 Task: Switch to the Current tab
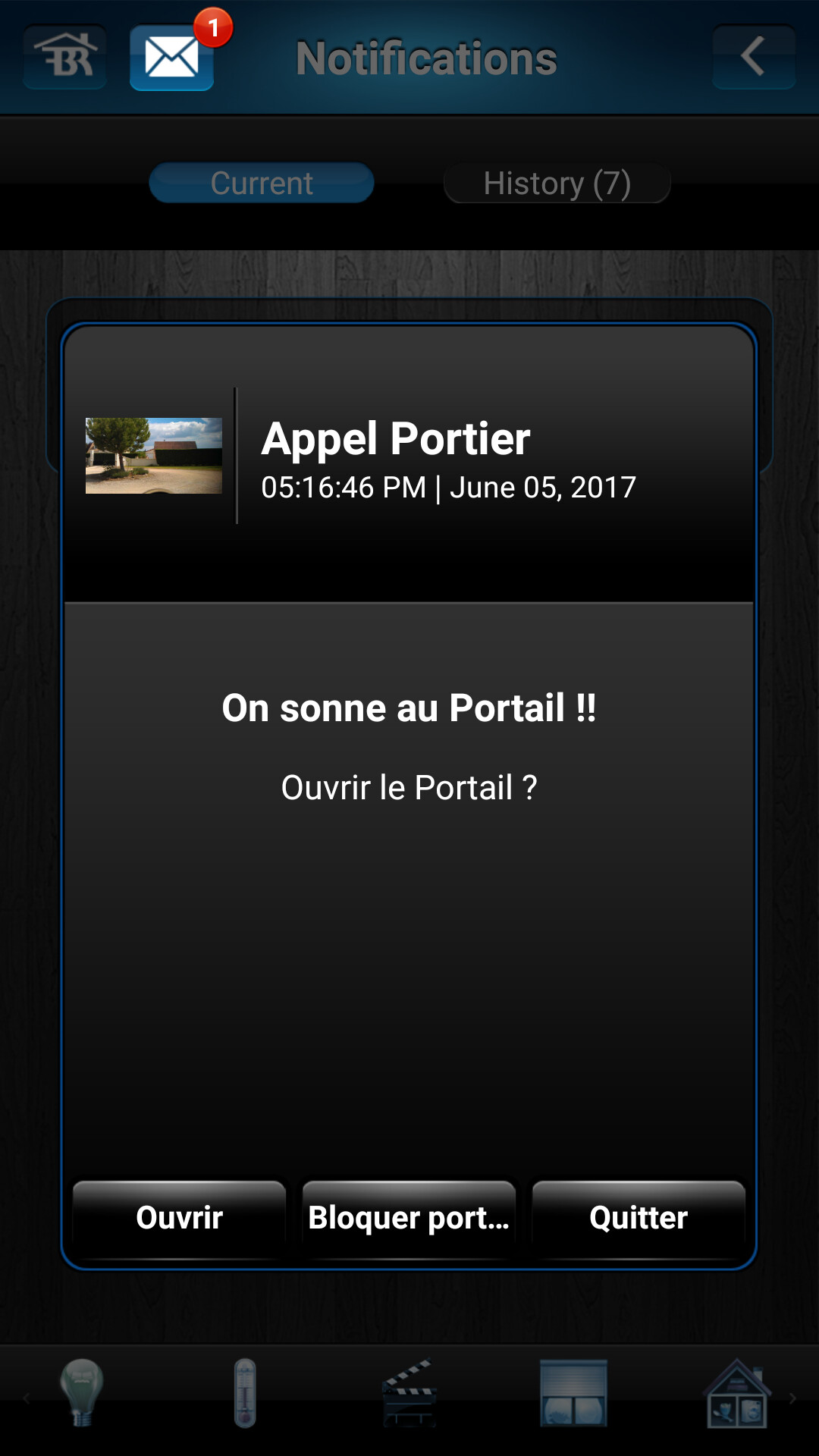pos(262,183)
